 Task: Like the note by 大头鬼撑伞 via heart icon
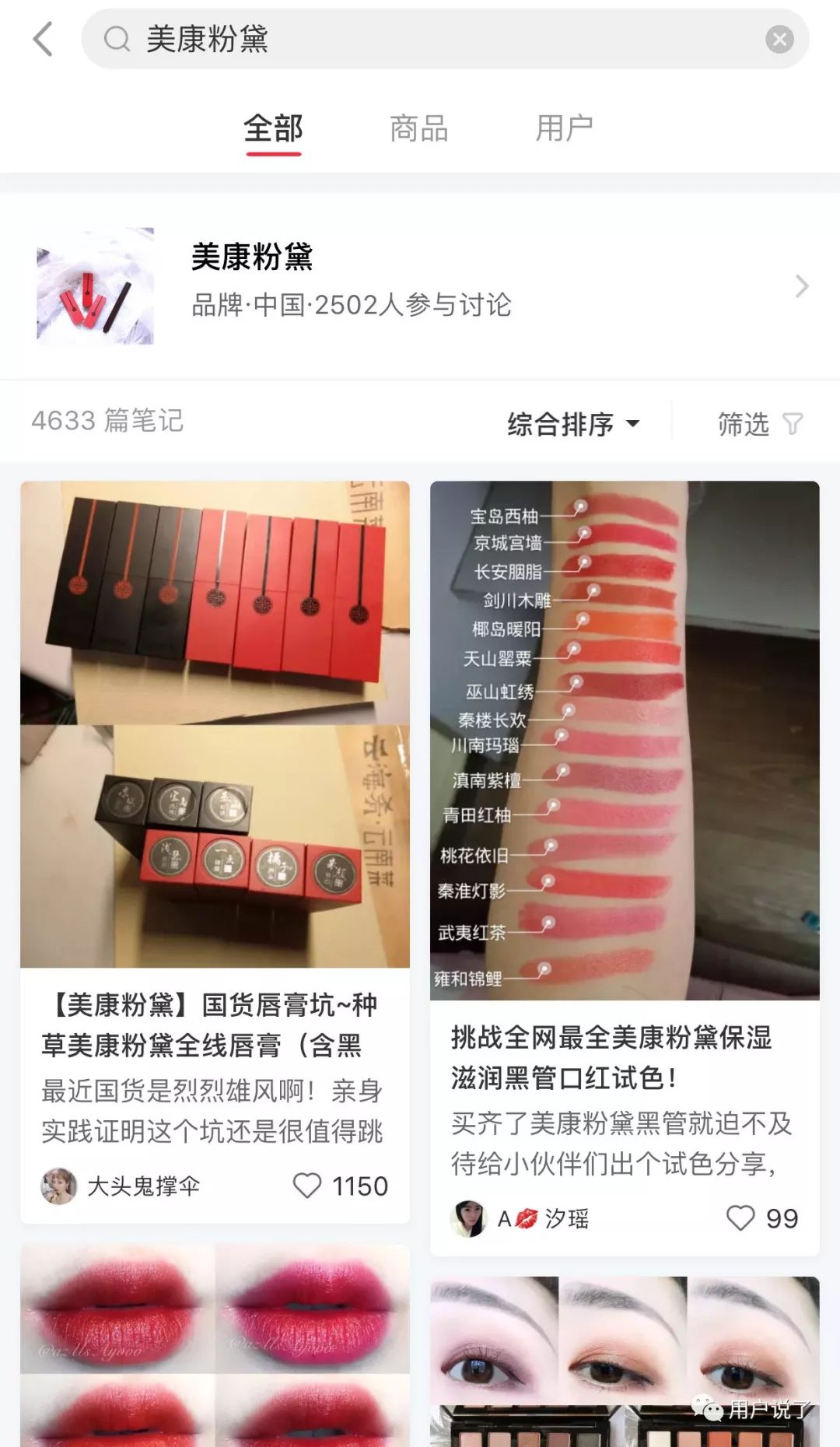[309, 1186]
